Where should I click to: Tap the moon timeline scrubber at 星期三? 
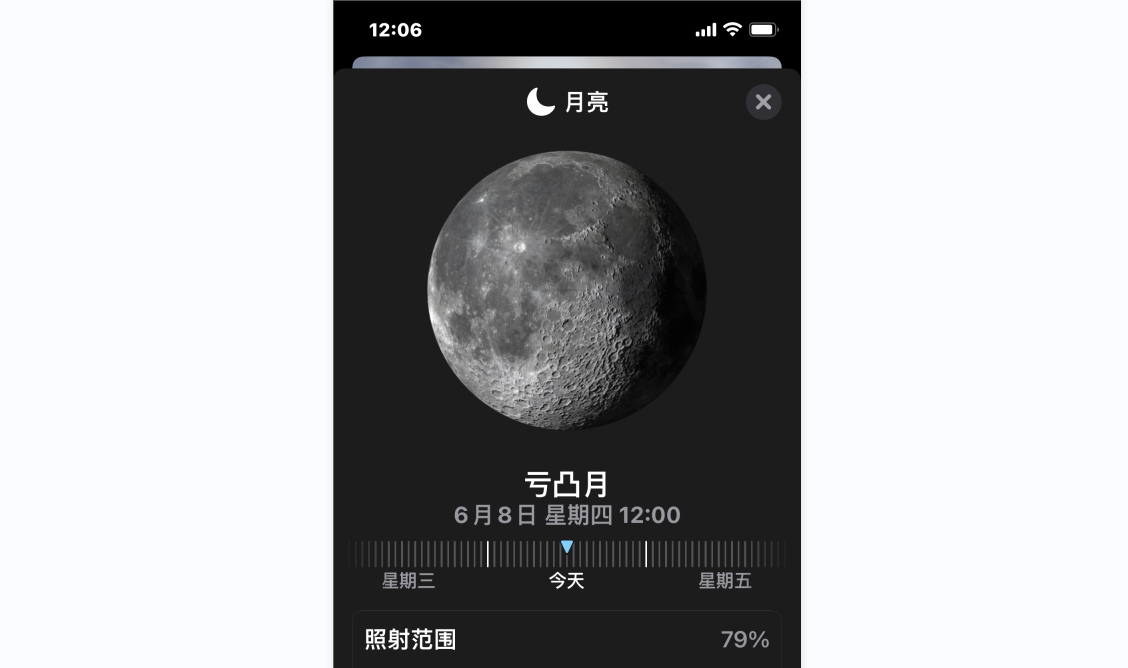[408, 555]
